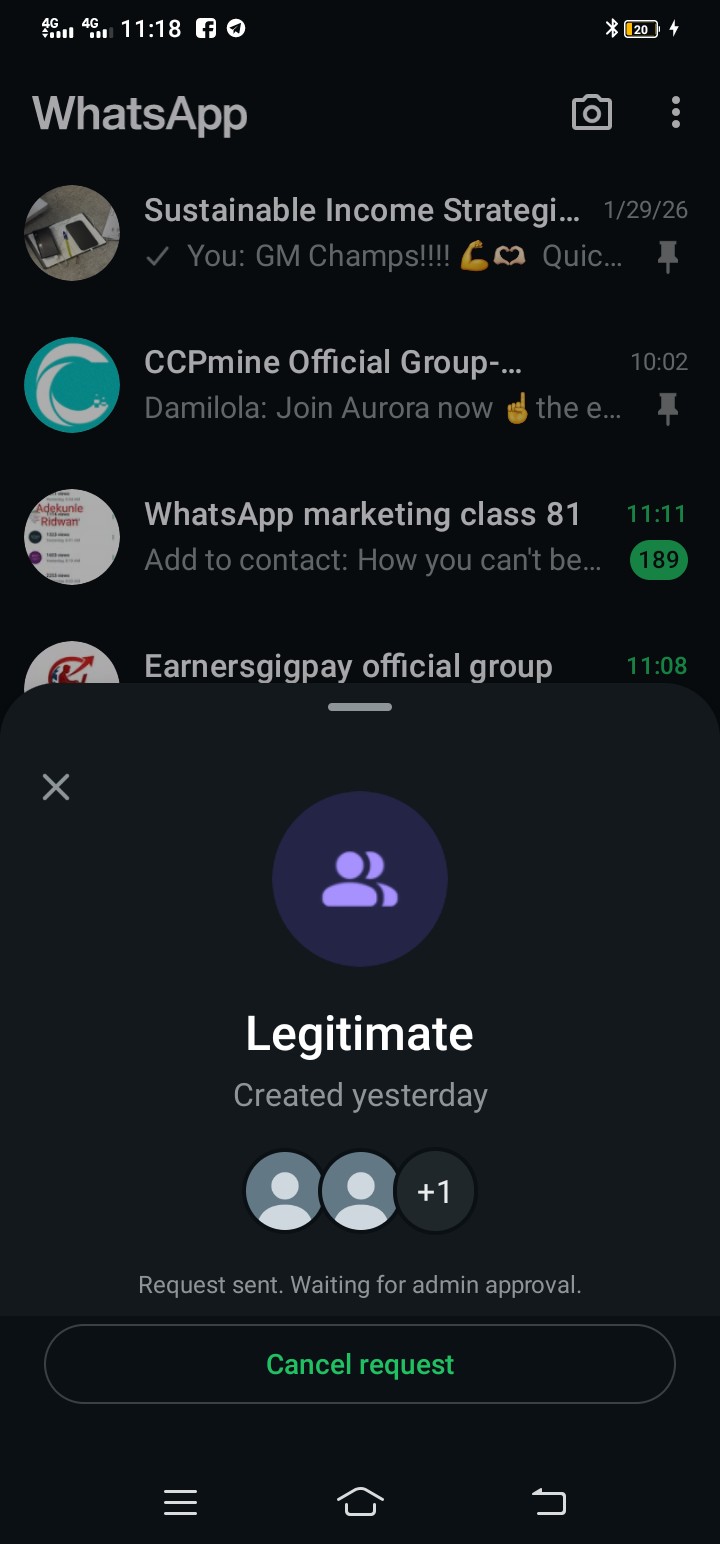Screen dimensions: 720x1544
Task: Open the WhatsApp camera
Action: [x=591, y=113]
